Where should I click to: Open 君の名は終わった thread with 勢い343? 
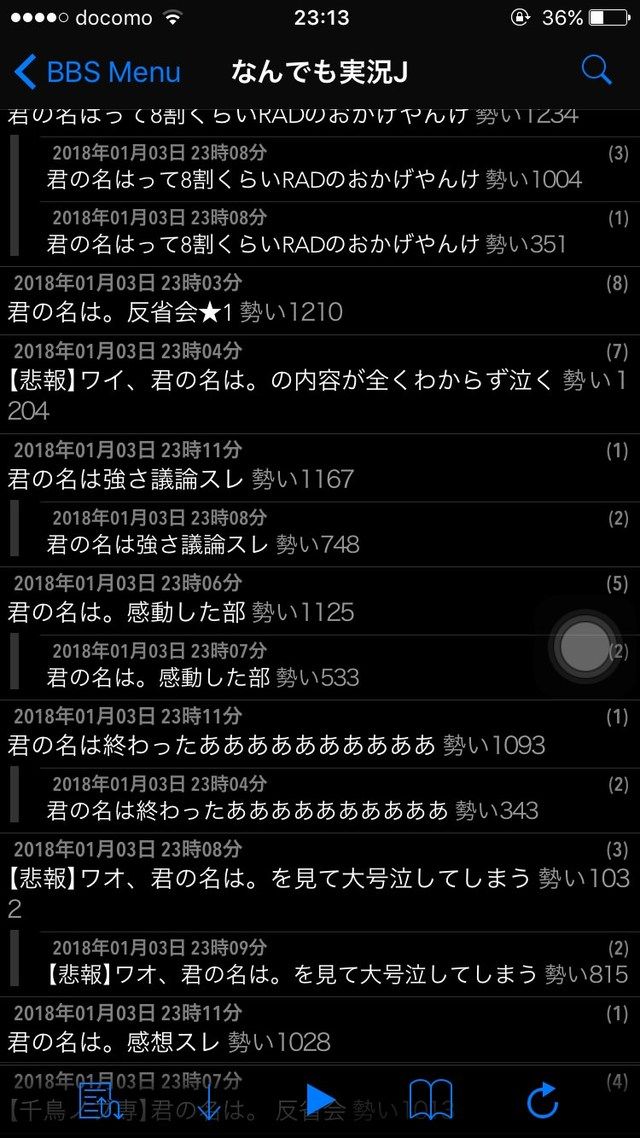(340, 800)
